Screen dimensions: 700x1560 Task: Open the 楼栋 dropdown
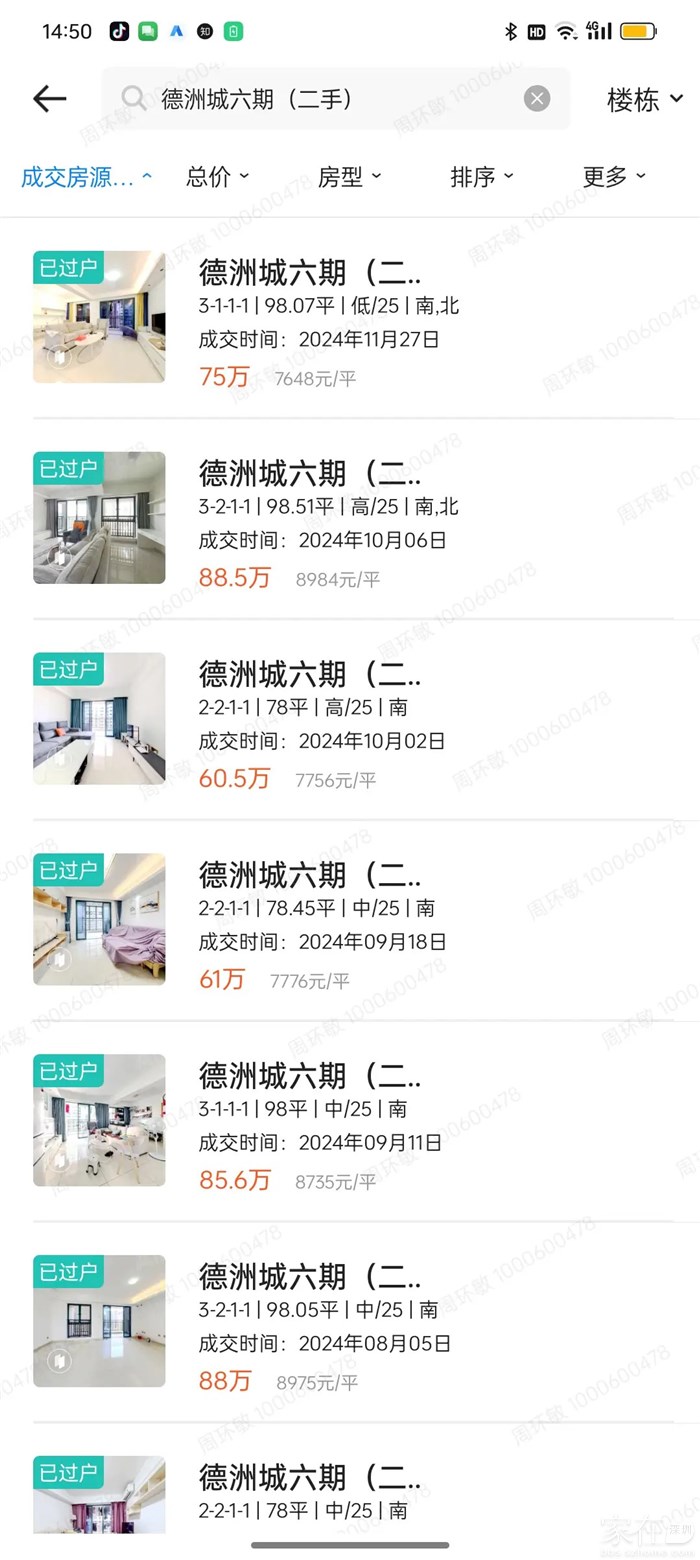645,99
